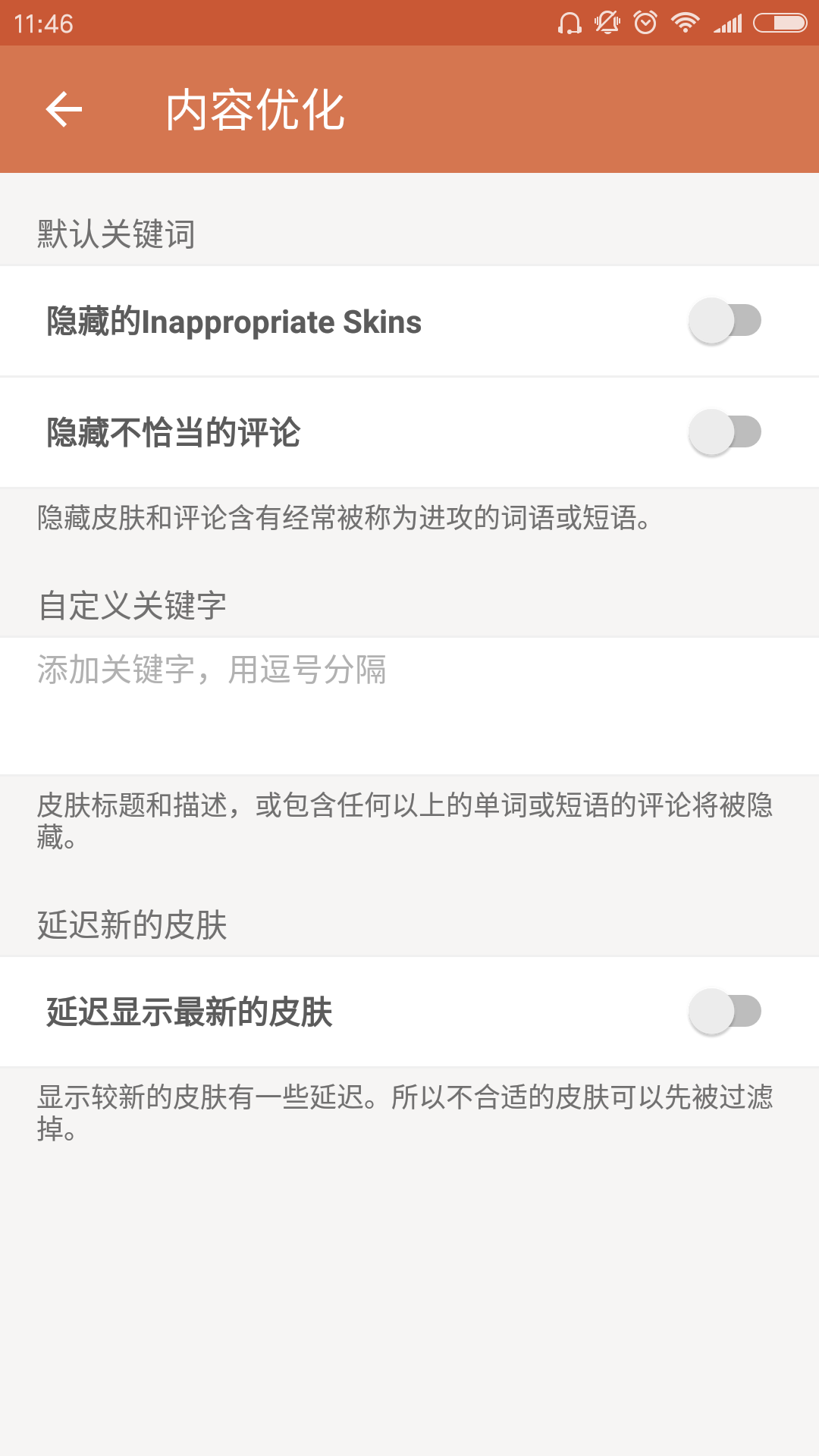Tap the WiFi icon in the status bar
Image resolution: width=819 pixels, height=1456 pixels.
683,22
